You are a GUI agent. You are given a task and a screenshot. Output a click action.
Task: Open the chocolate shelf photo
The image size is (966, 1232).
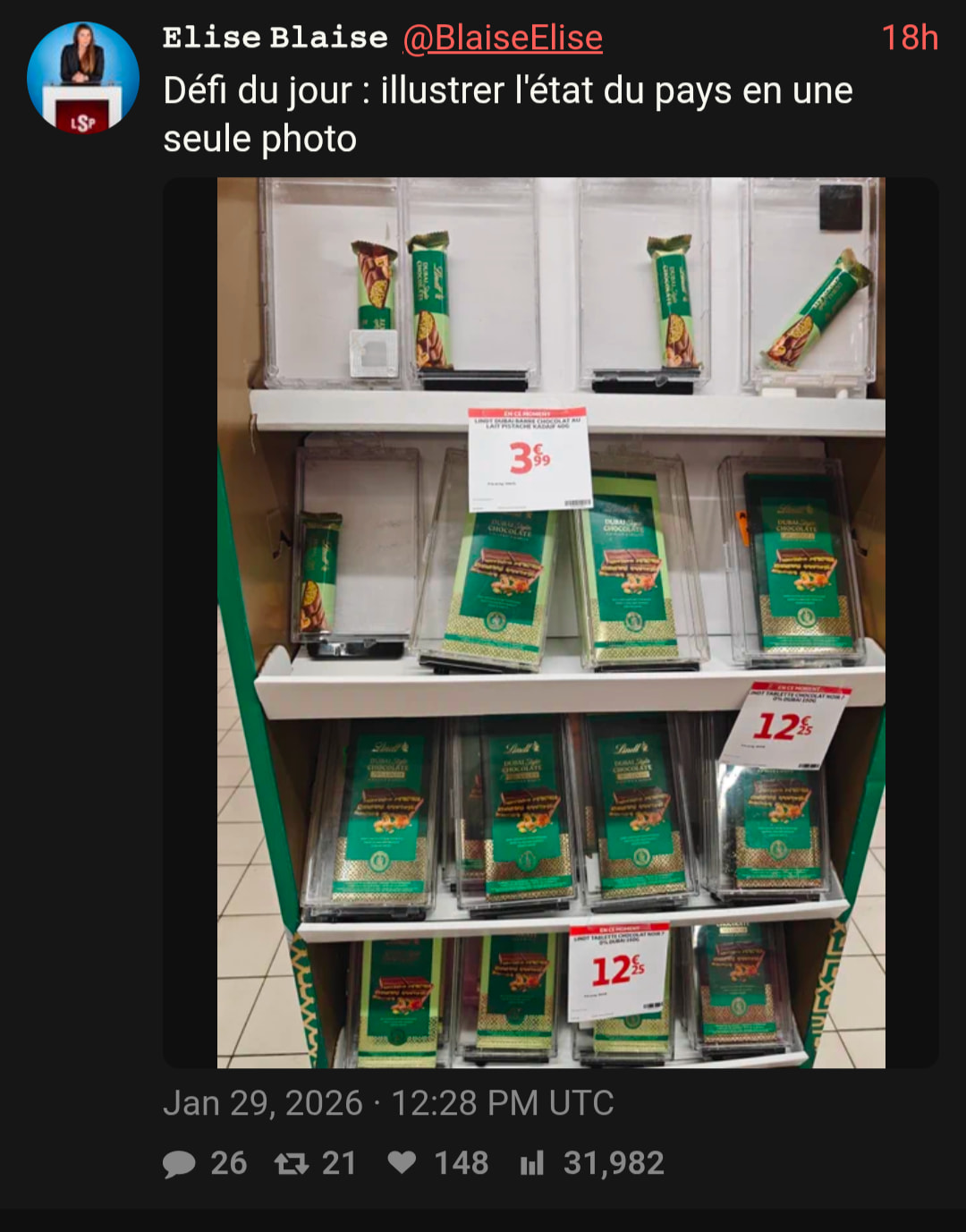click(551, 622)
